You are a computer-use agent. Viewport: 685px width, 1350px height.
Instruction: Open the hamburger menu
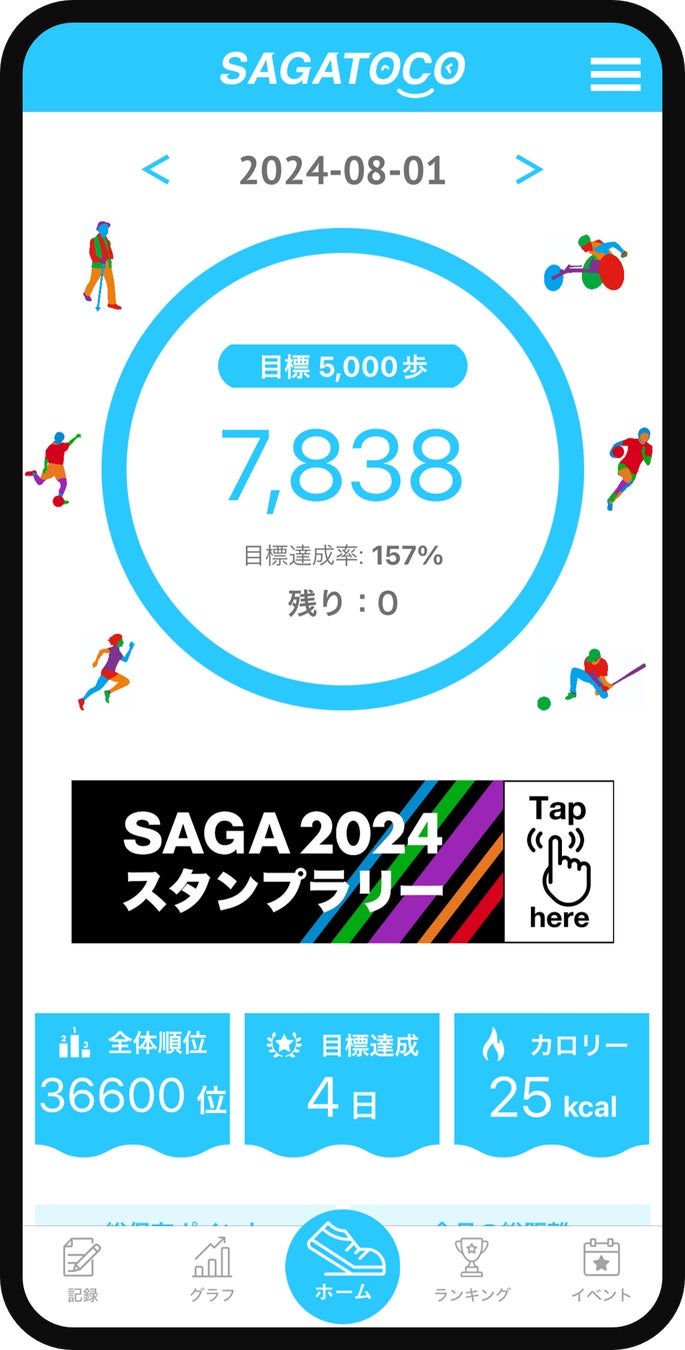pyautogui.click(x=615, y=73)
